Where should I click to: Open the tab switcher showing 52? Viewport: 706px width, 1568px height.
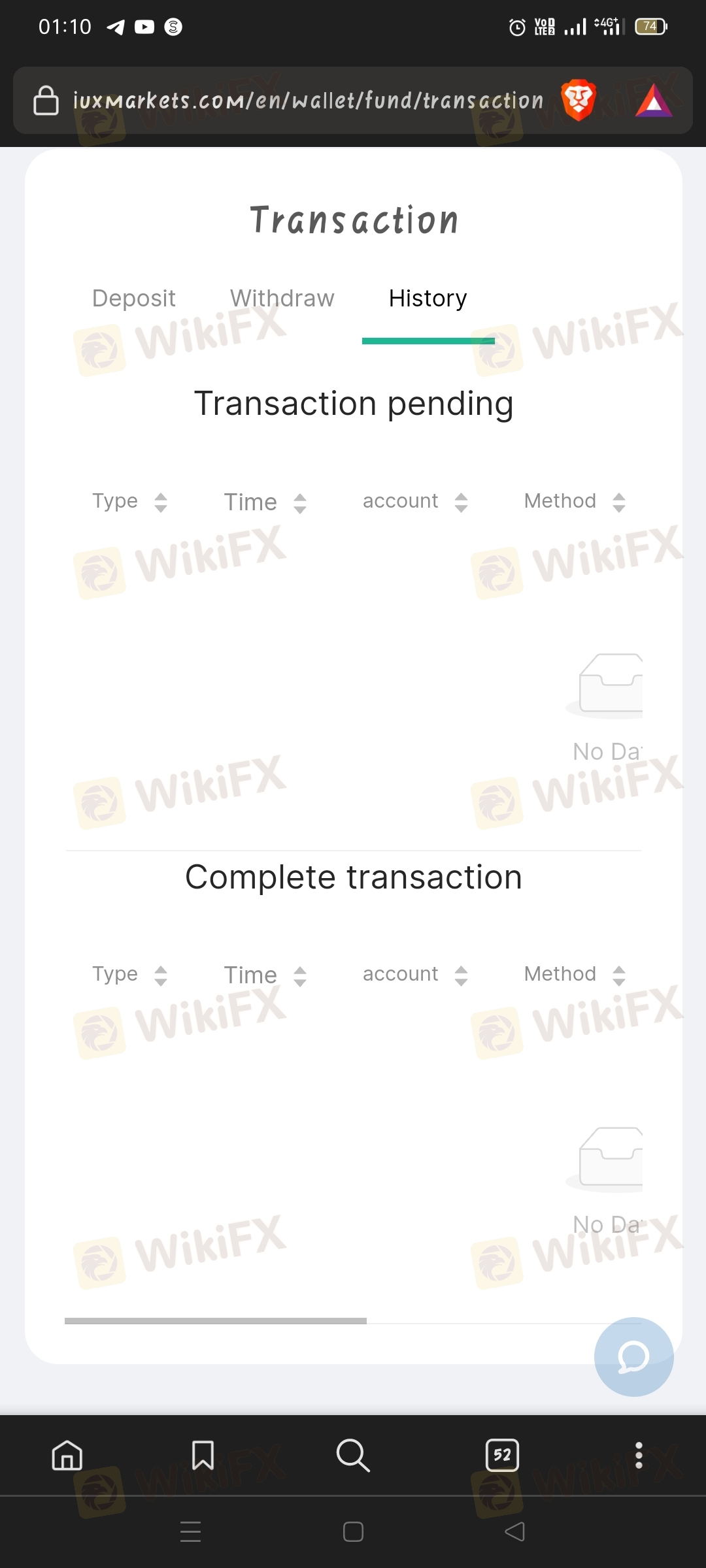[503, 1455]
